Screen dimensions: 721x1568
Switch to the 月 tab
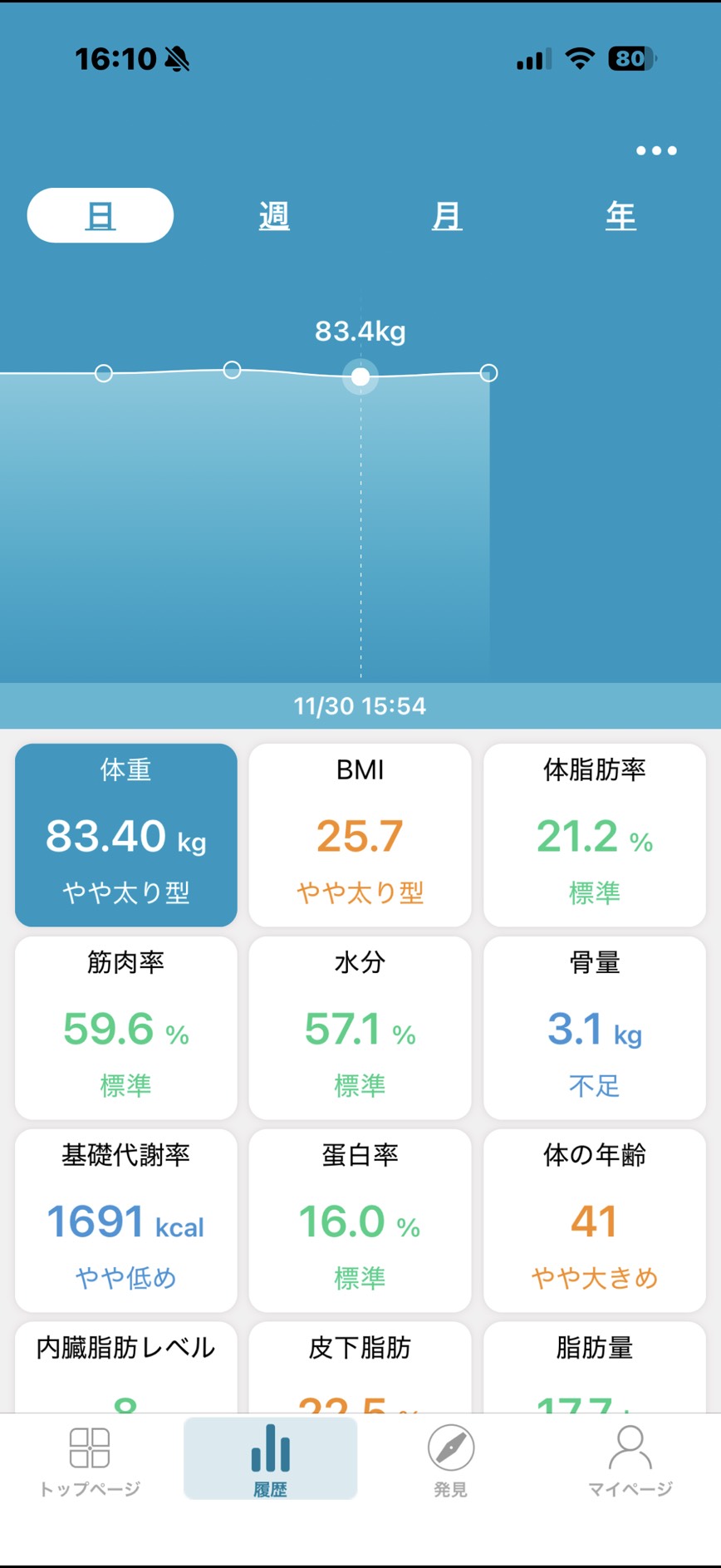[446, 214]
